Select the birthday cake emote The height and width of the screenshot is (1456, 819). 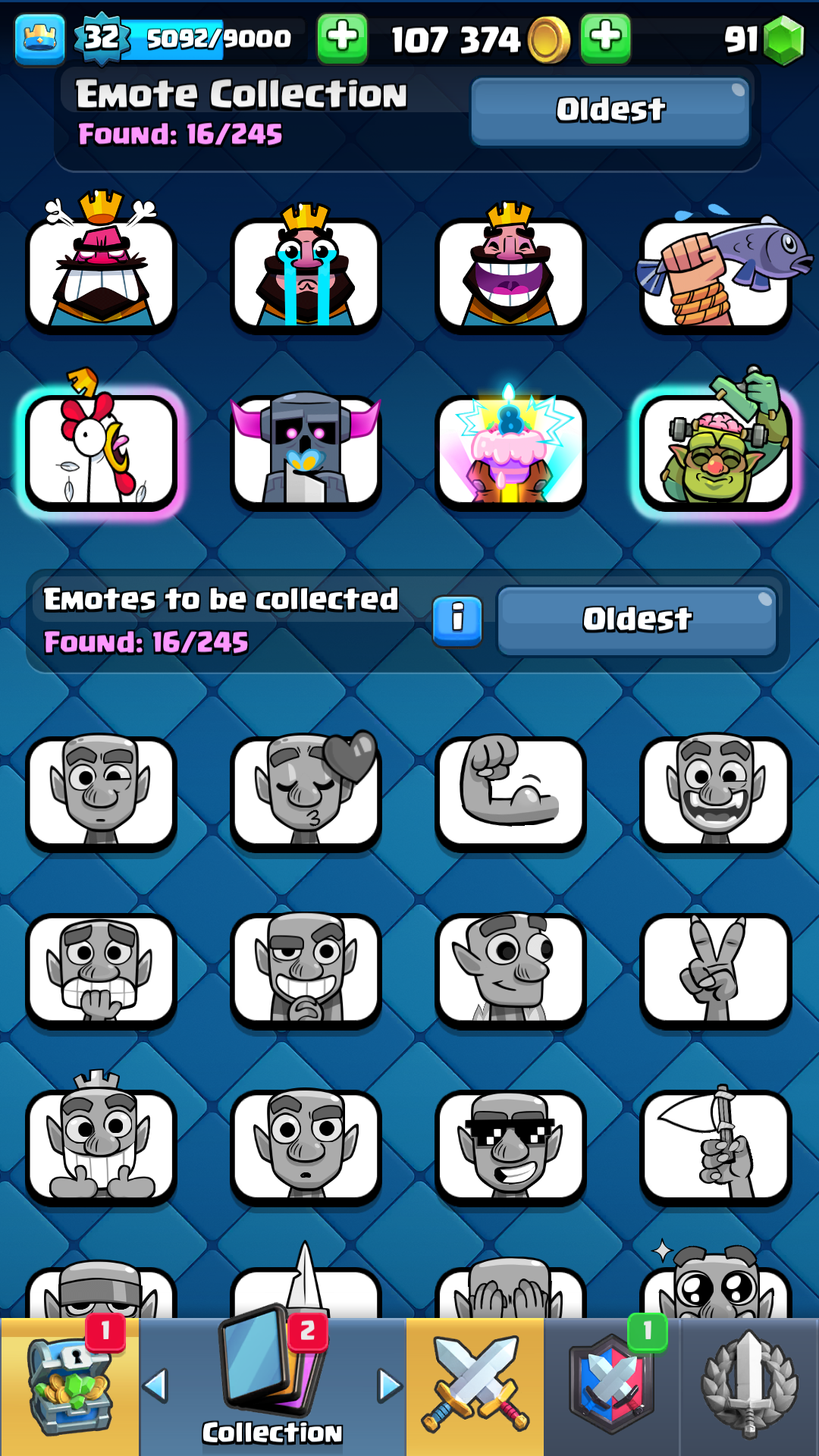click(510, 449)
